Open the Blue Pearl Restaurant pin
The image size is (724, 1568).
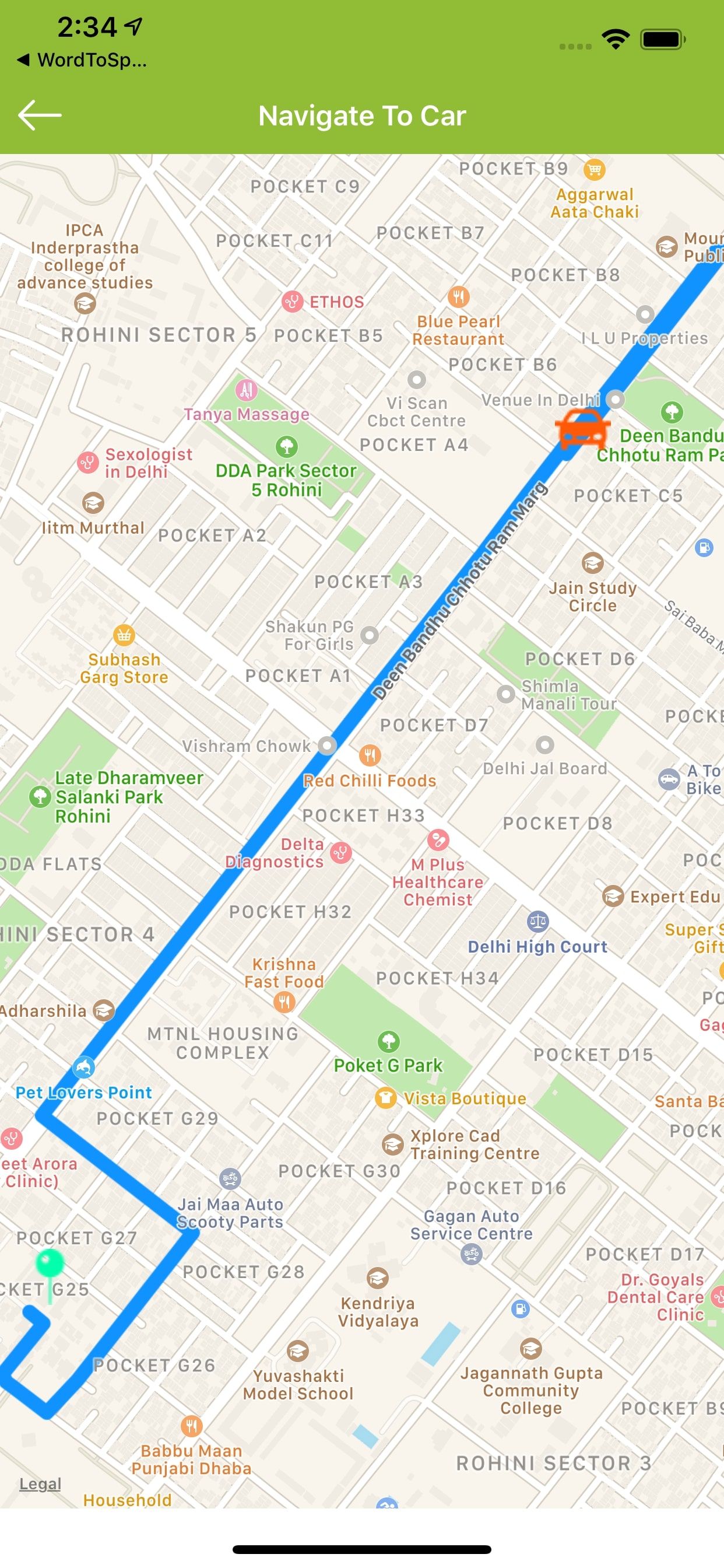tap(459, 297)
